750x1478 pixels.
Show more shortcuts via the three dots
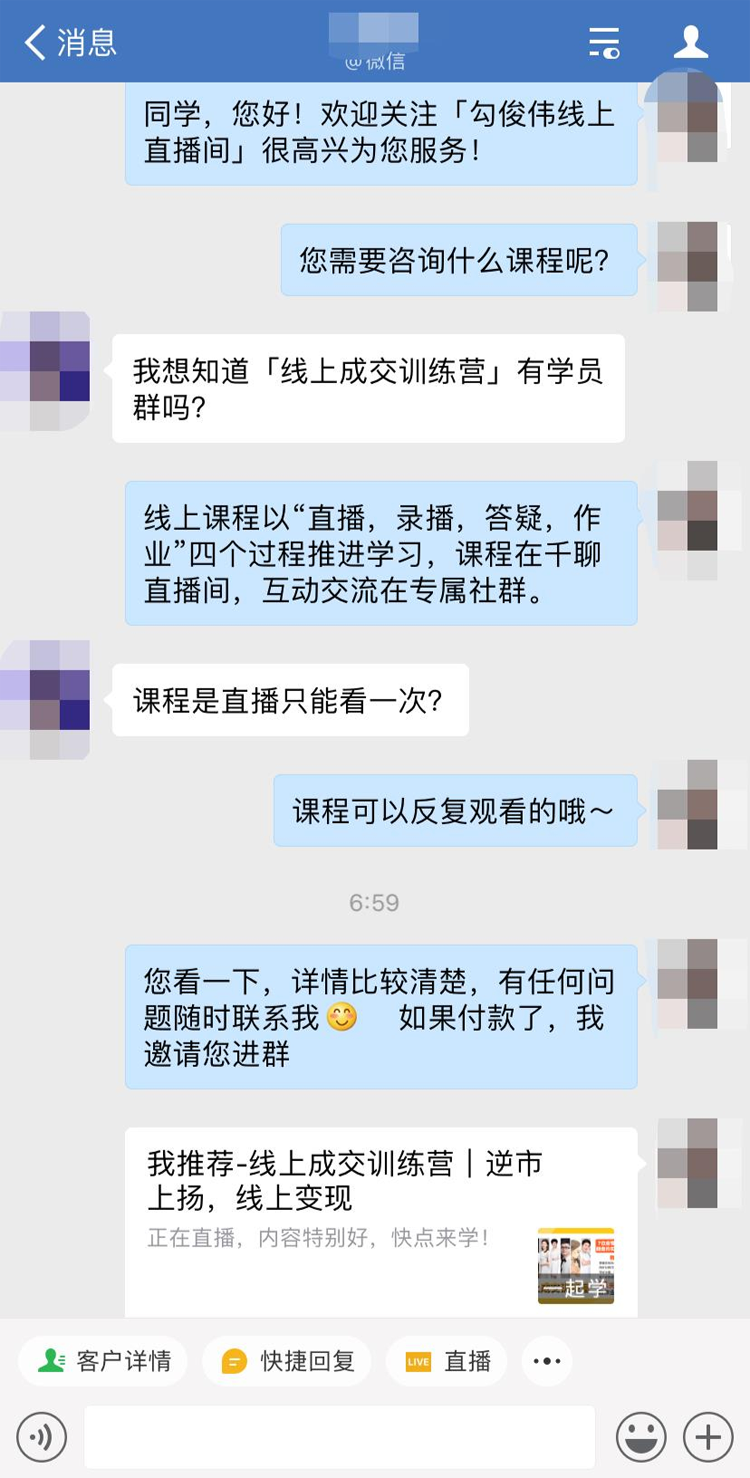(547, 1361)
